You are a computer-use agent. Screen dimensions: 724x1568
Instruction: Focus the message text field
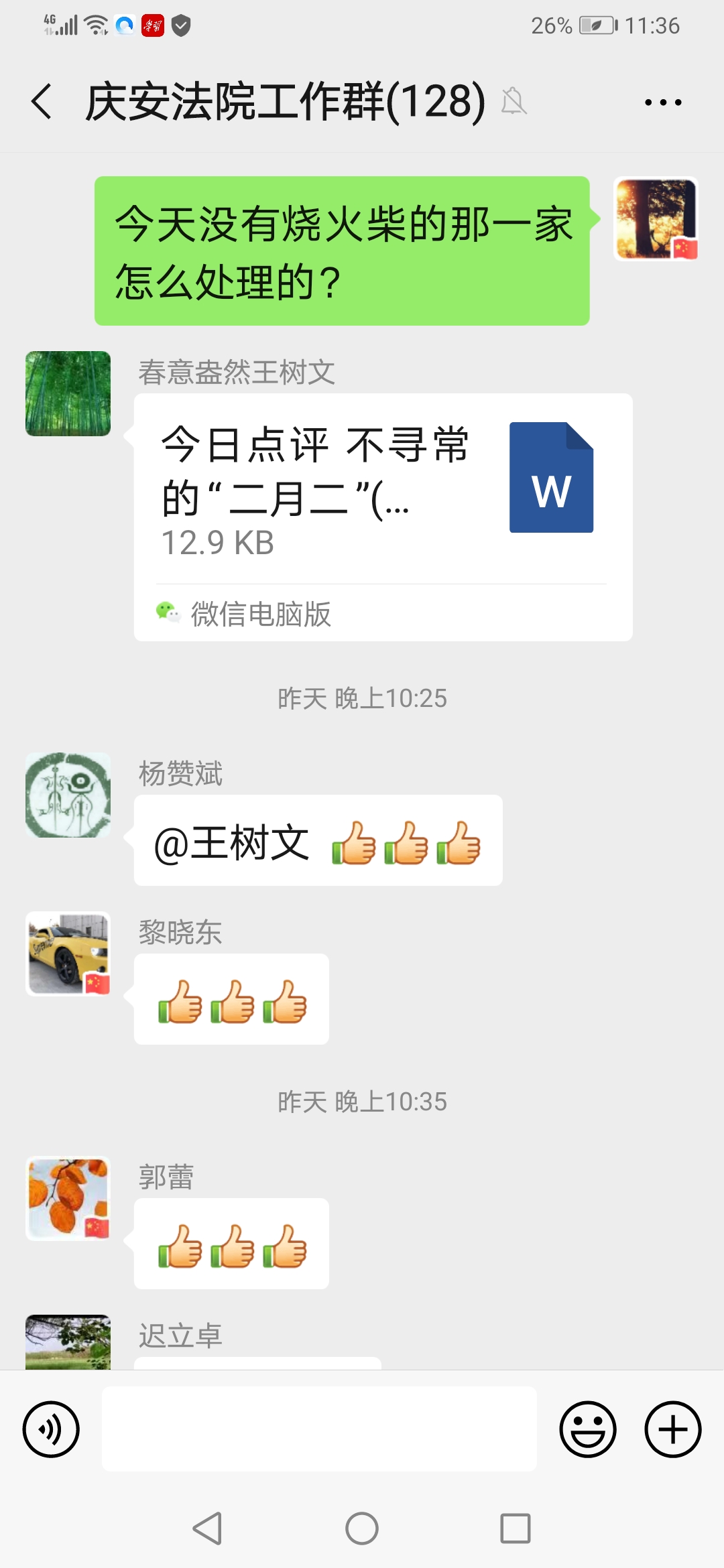pos(319,1429)
